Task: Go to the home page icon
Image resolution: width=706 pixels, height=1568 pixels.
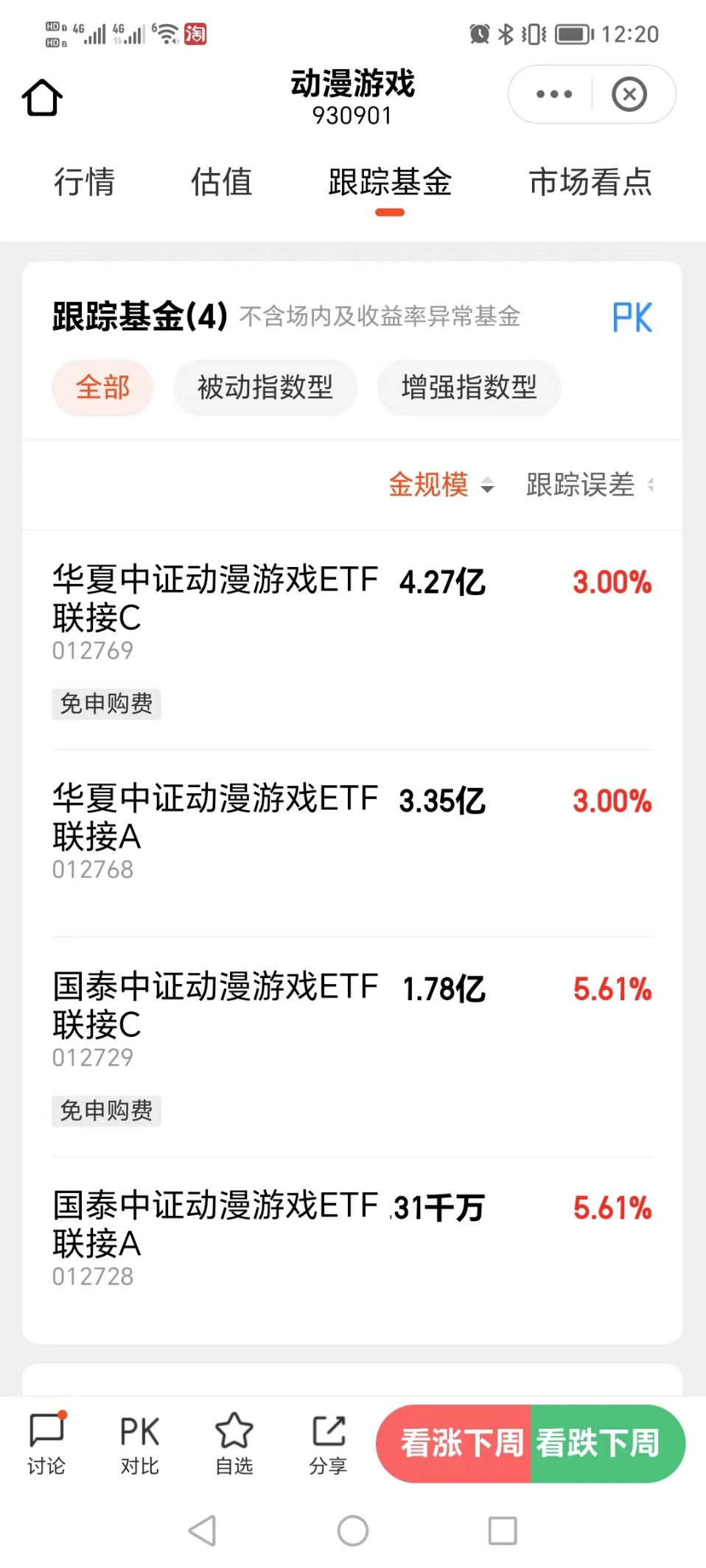Action: [42, 97]
